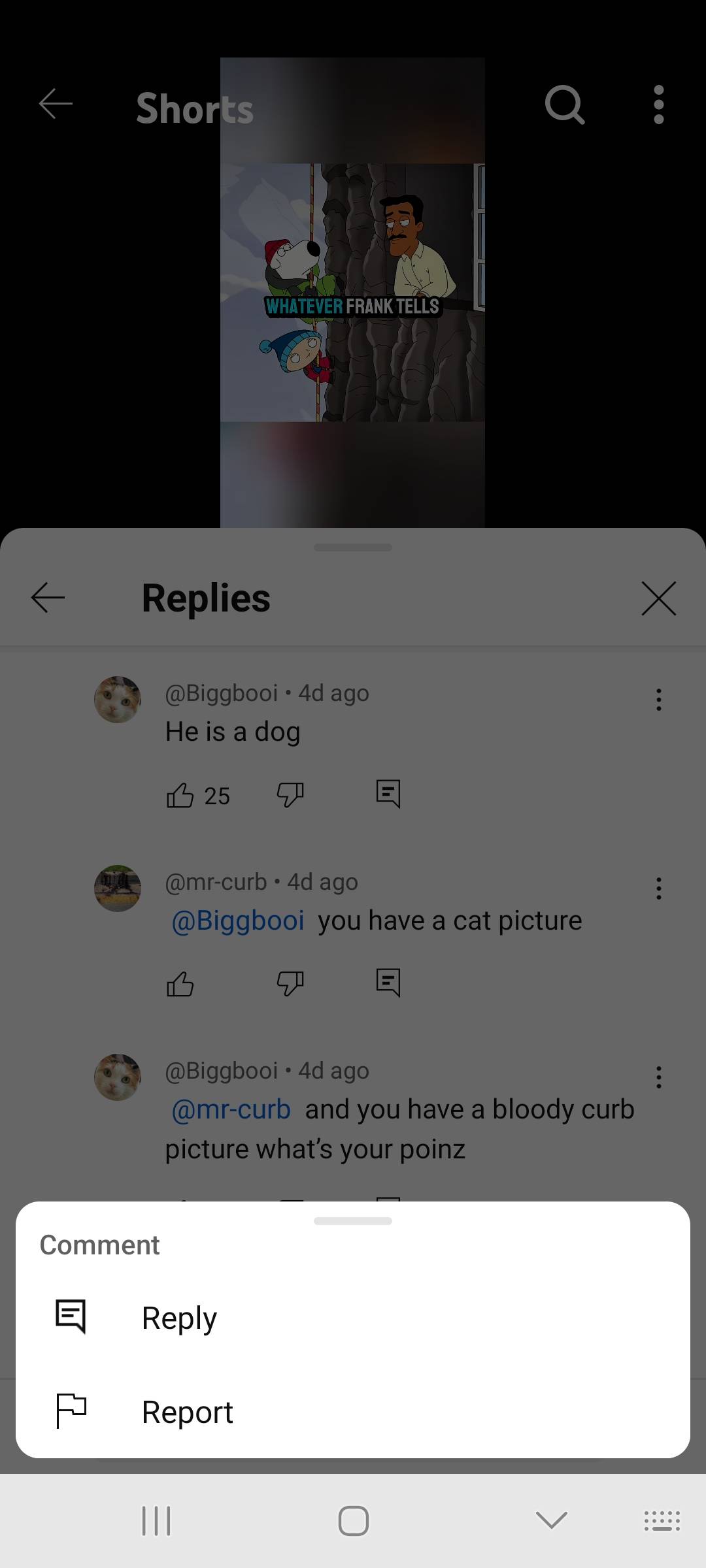Choose Report for this comment
706x1568 pixels.
click(187, 1412)
